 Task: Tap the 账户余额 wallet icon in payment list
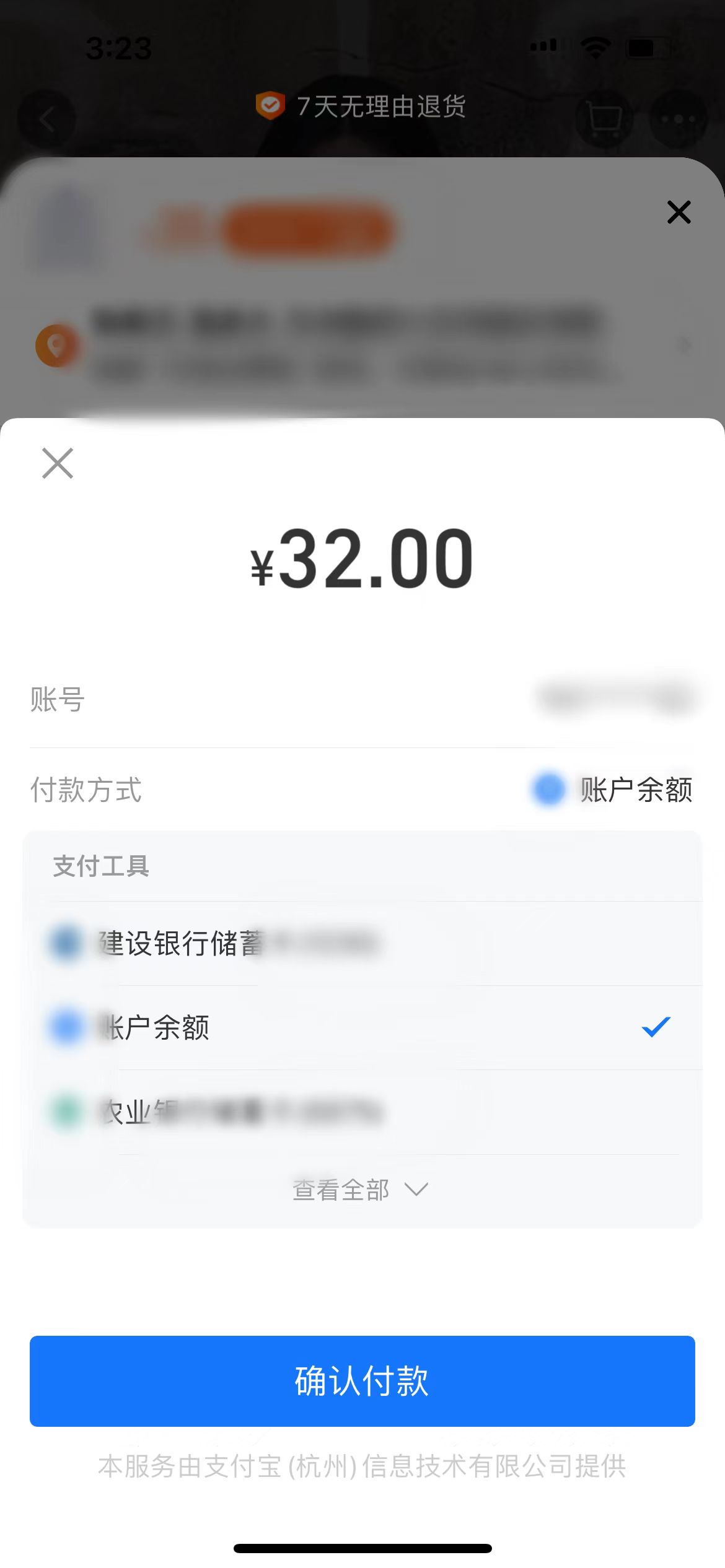coord(65,1026)
